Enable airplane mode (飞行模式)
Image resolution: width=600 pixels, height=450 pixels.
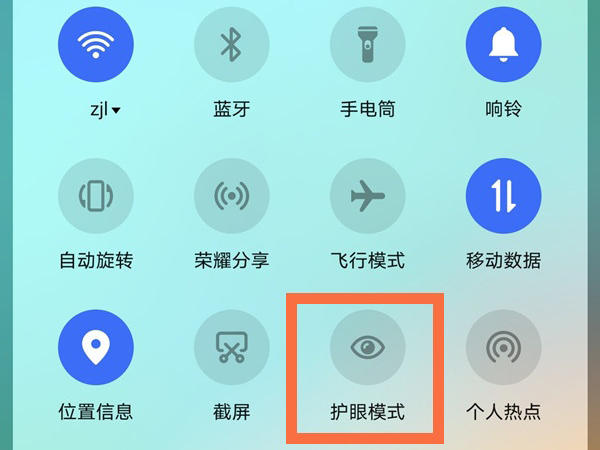[x=367, y=196]
